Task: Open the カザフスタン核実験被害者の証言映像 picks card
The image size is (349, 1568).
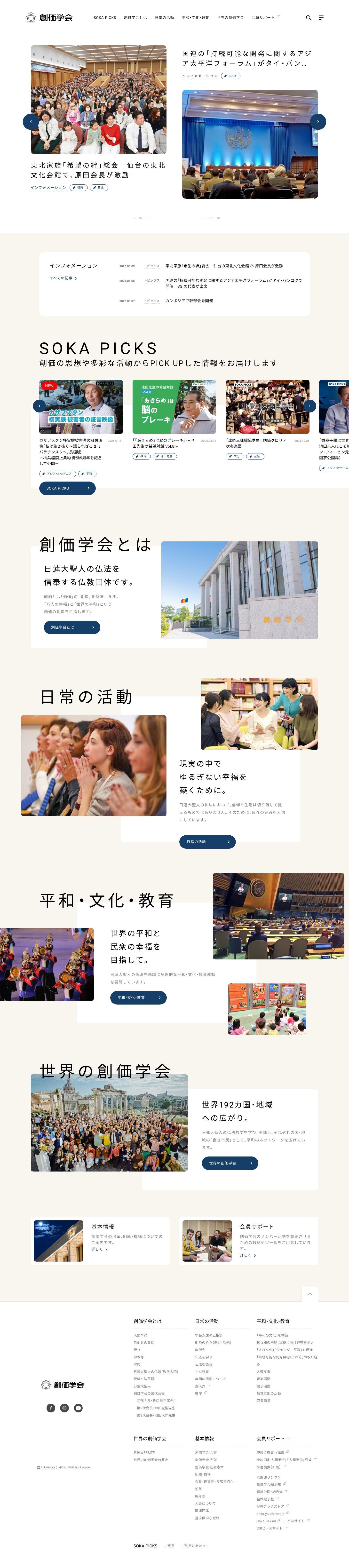Action: [x=81, y=407]
